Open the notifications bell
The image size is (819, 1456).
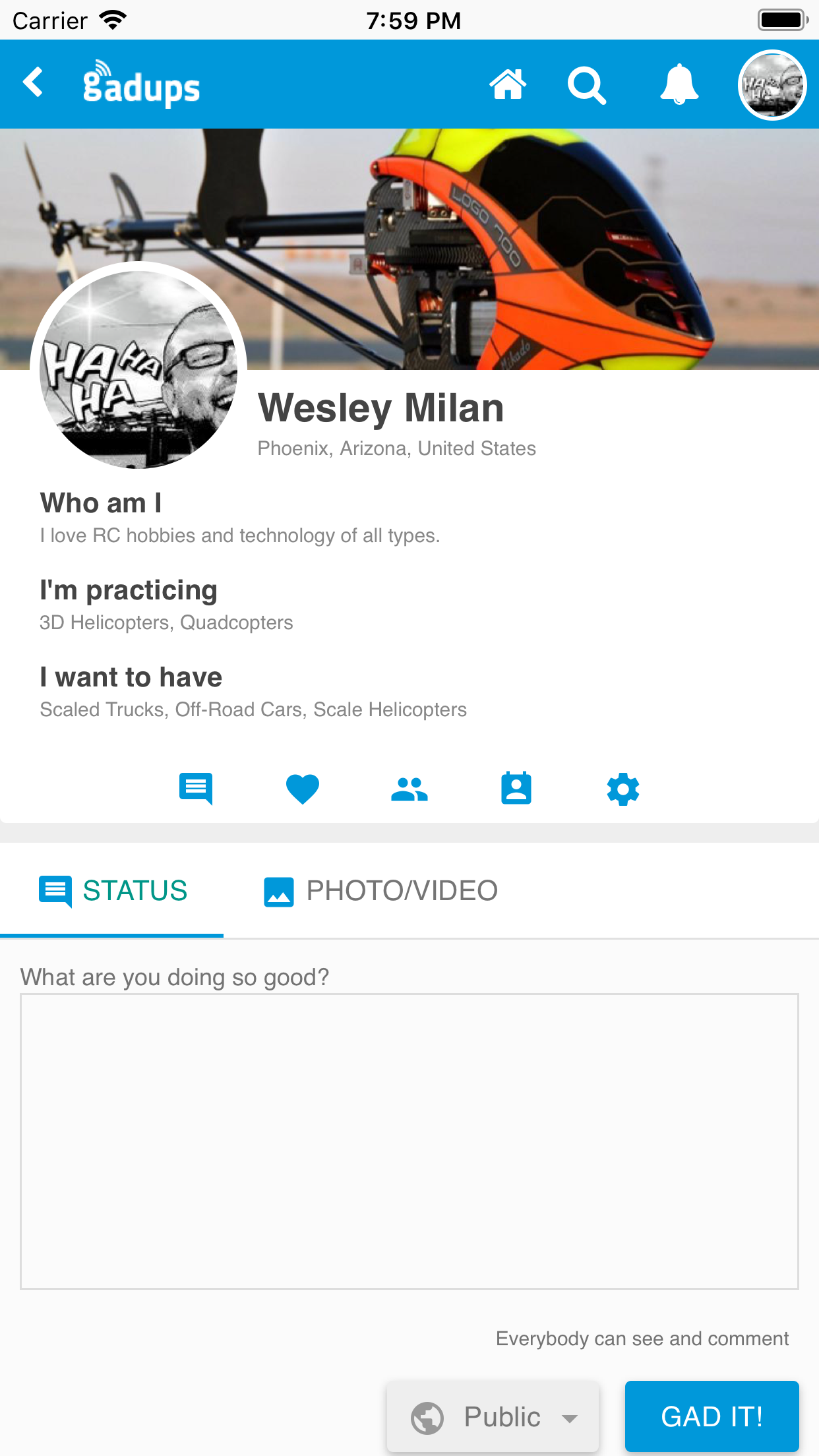(x=679, y=84)
